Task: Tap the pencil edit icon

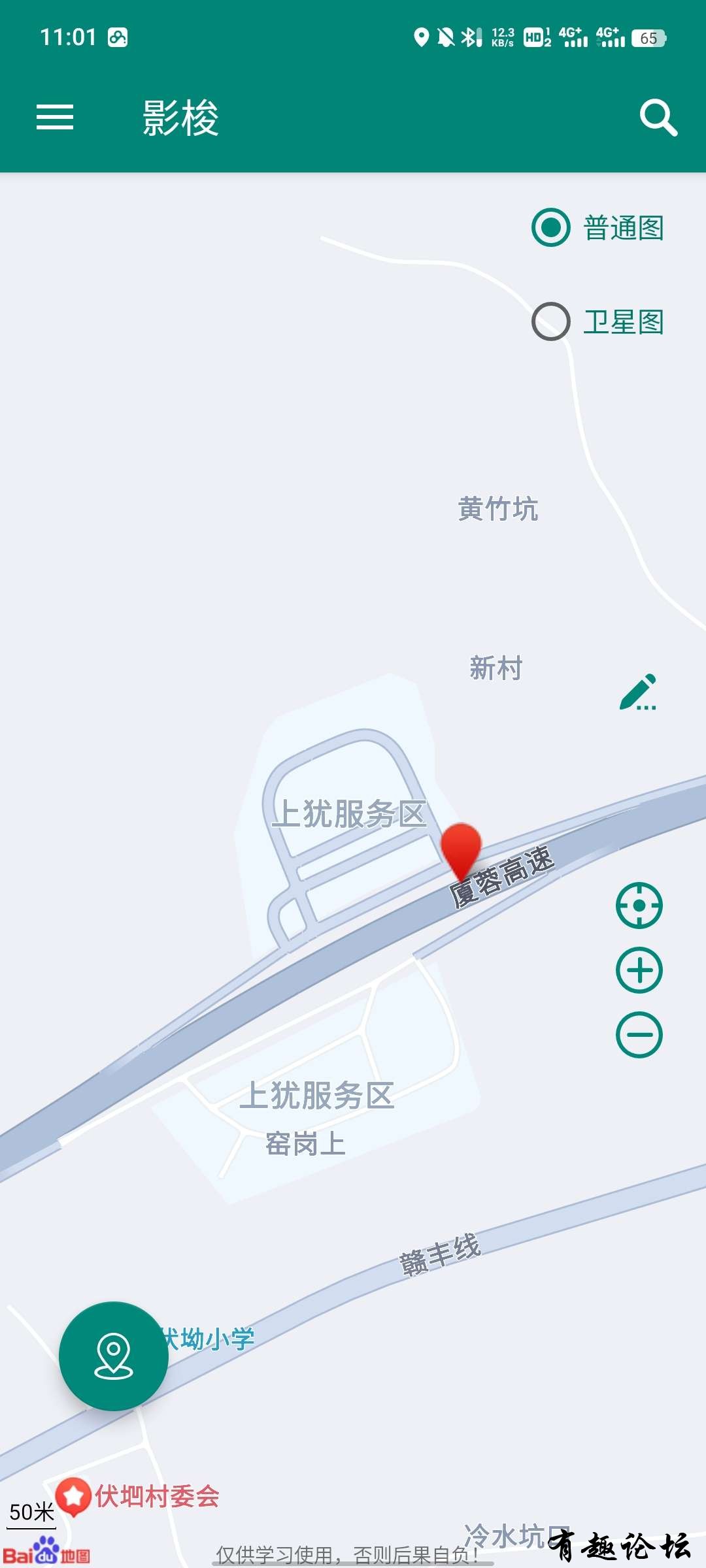Action: click(x=639, y=692)
